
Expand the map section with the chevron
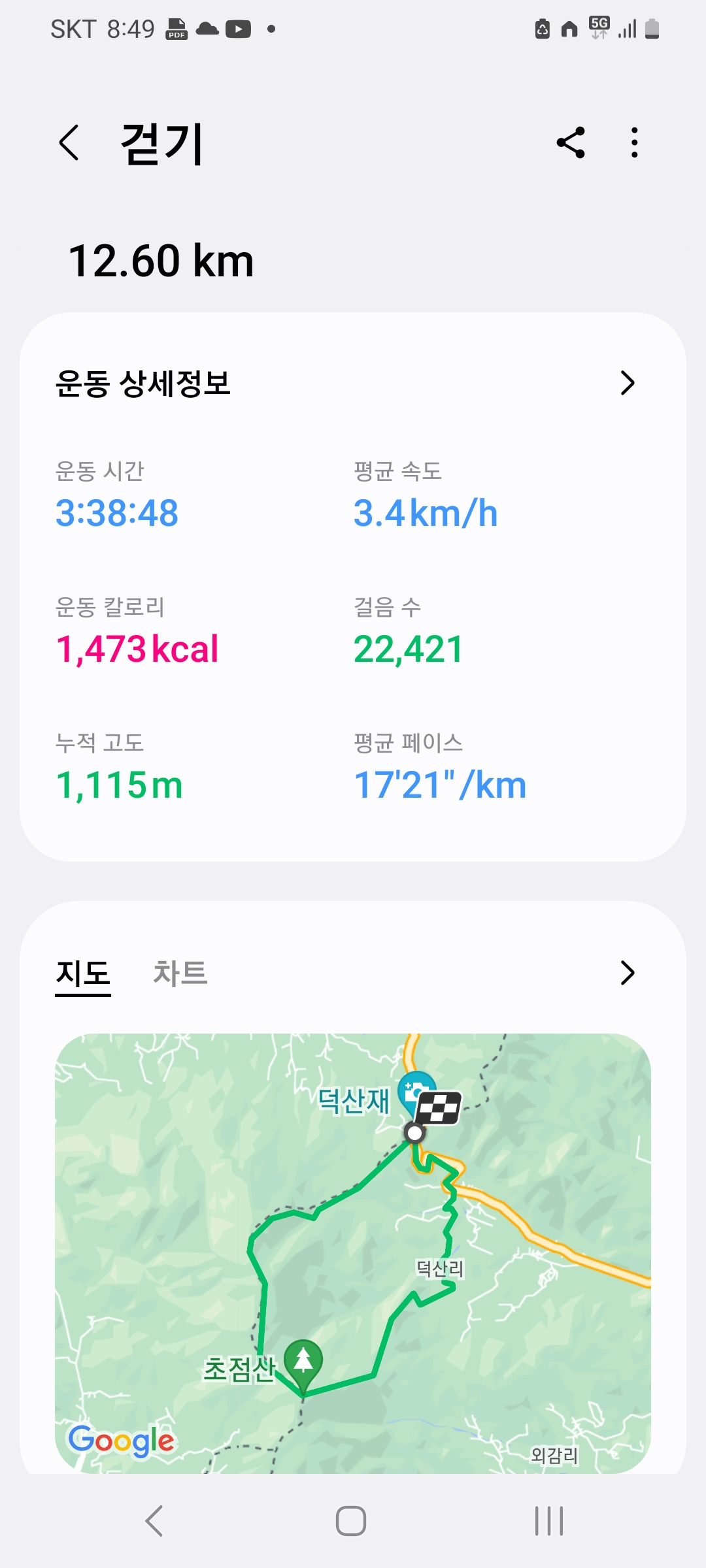click(x=627, y=973)
